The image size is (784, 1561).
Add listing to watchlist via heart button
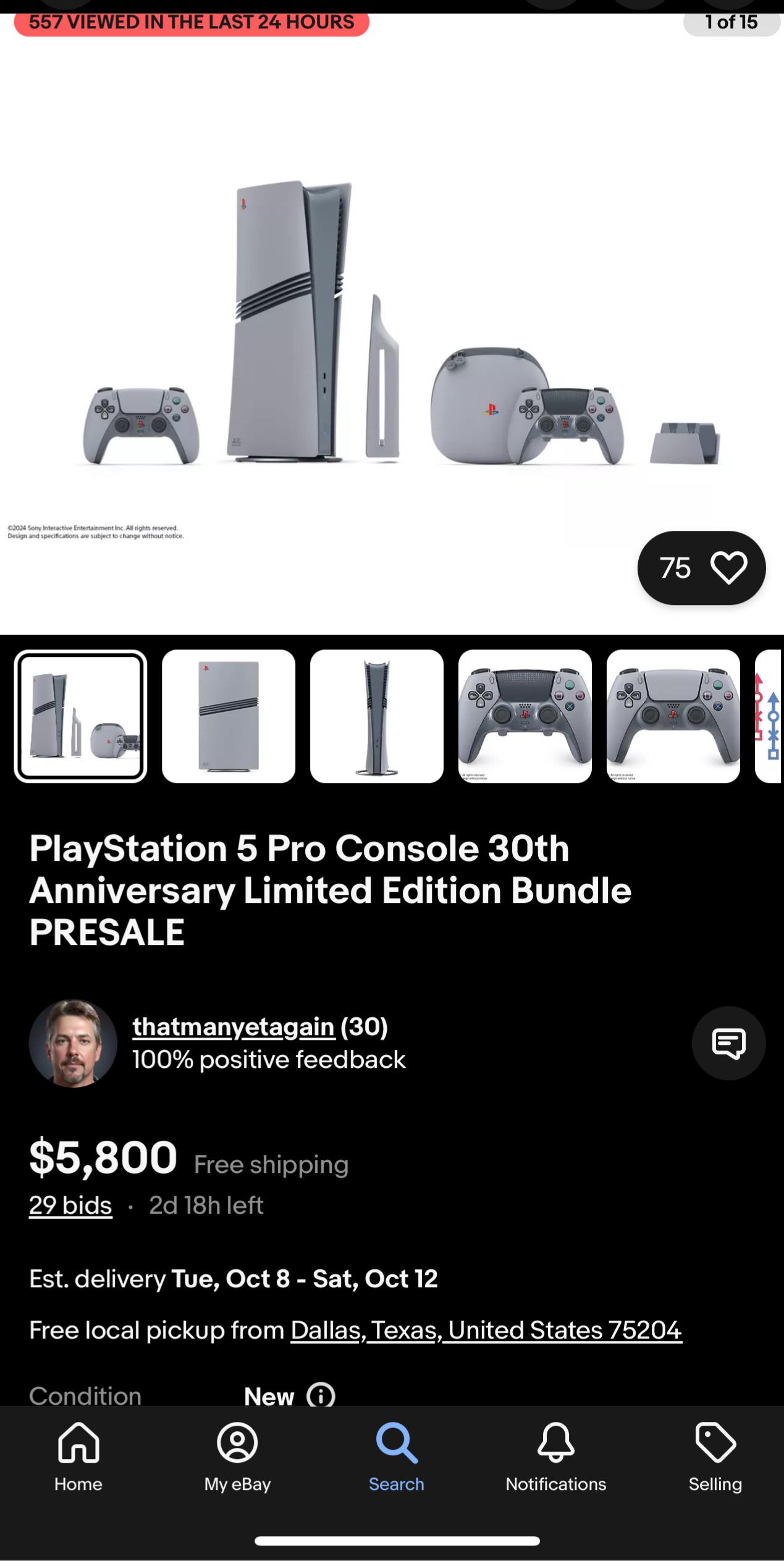[x=728, y=567]
